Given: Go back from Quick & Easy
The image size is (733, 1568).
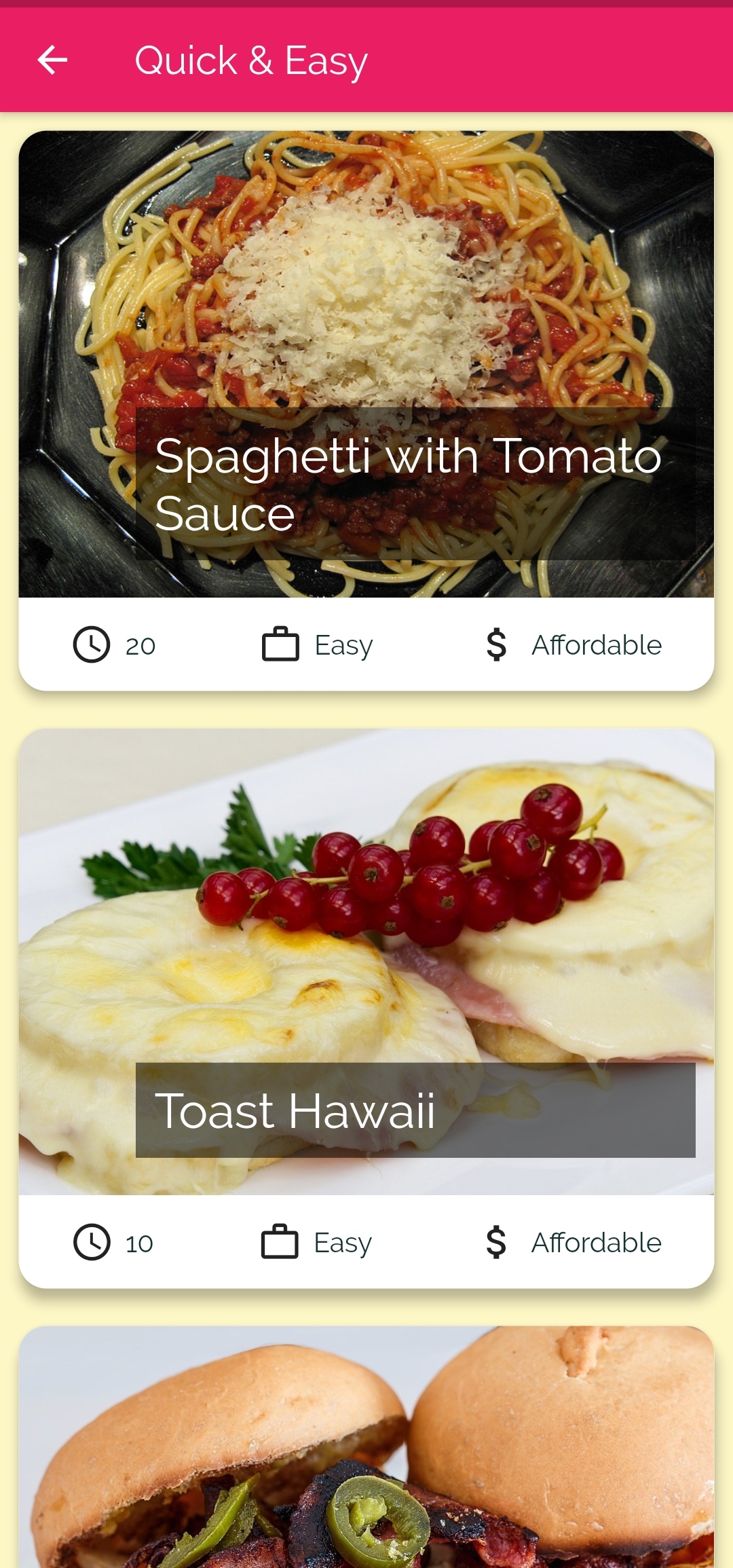Looking at the screenshot, I should click(52, 60).
